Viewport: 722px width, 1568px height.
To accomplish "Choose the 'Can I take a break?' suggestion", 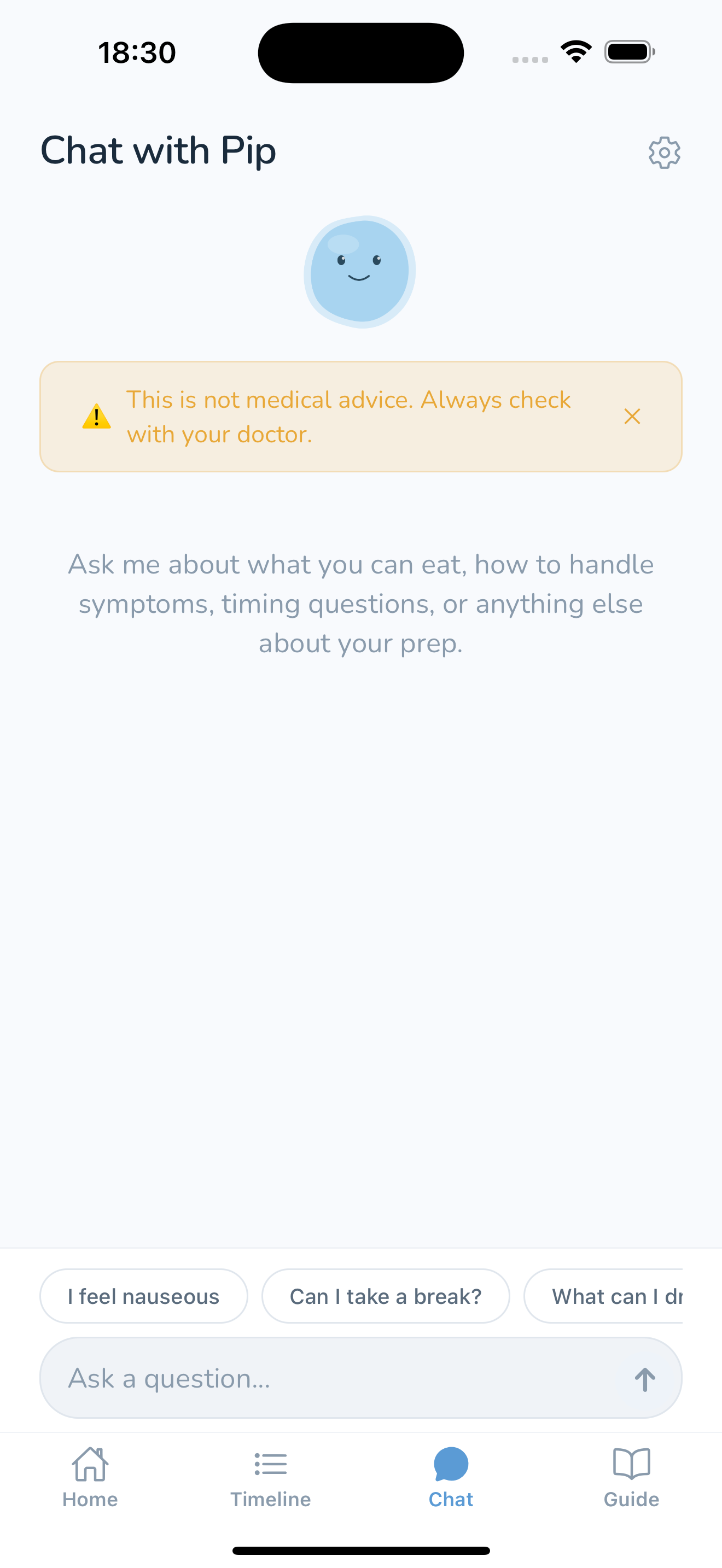I will coord(386,1296).
